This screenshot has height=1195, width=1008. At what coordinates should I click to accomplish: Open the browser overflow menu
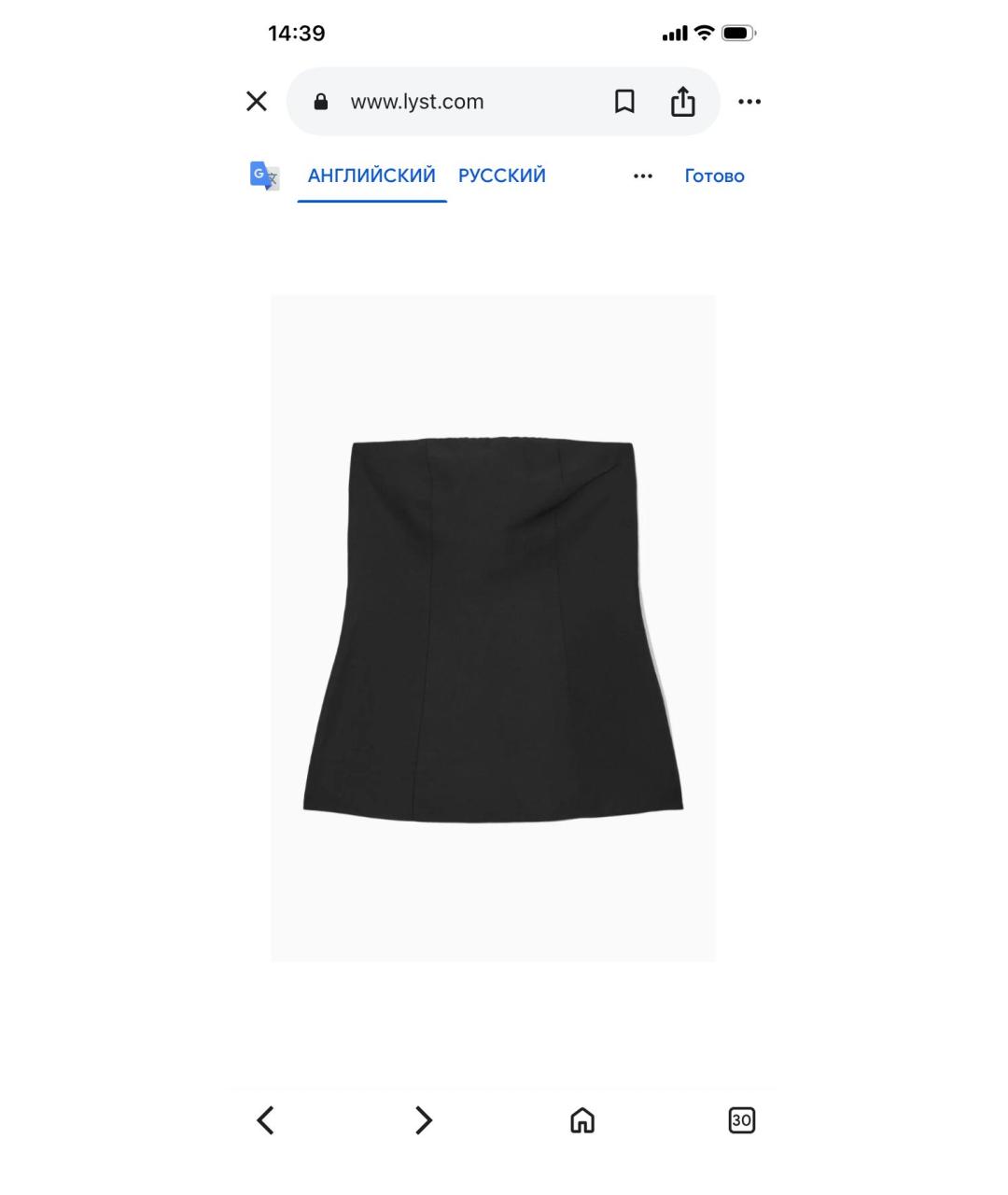pyautogui.click(x=749, y=102)
